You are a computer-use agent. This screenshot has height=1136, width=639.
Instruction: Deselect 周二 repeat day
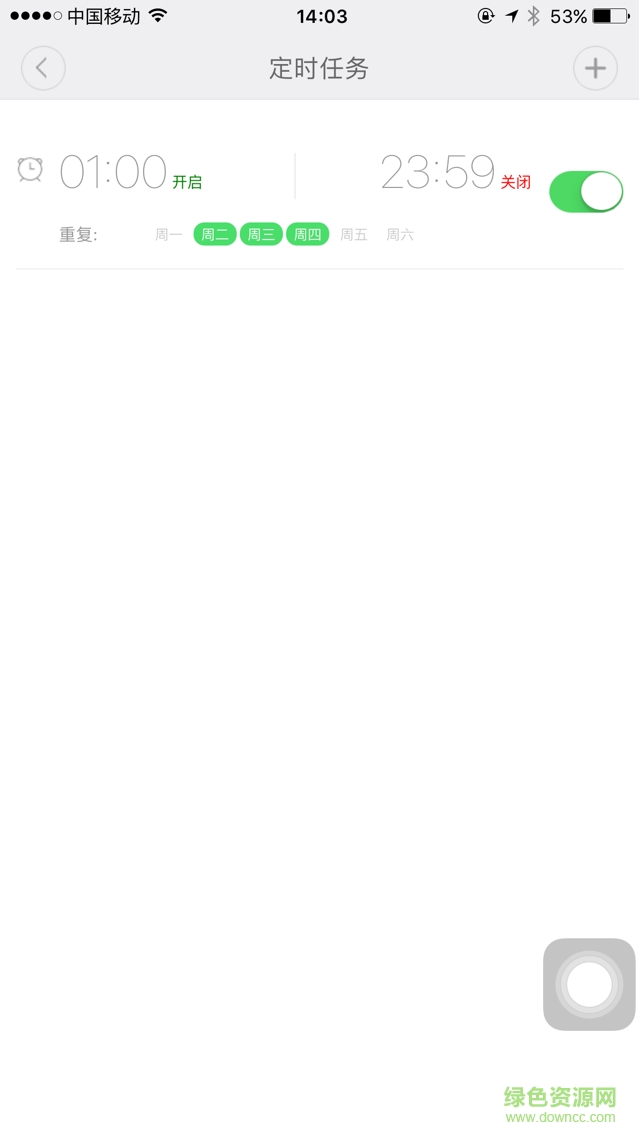click(215, 235)
